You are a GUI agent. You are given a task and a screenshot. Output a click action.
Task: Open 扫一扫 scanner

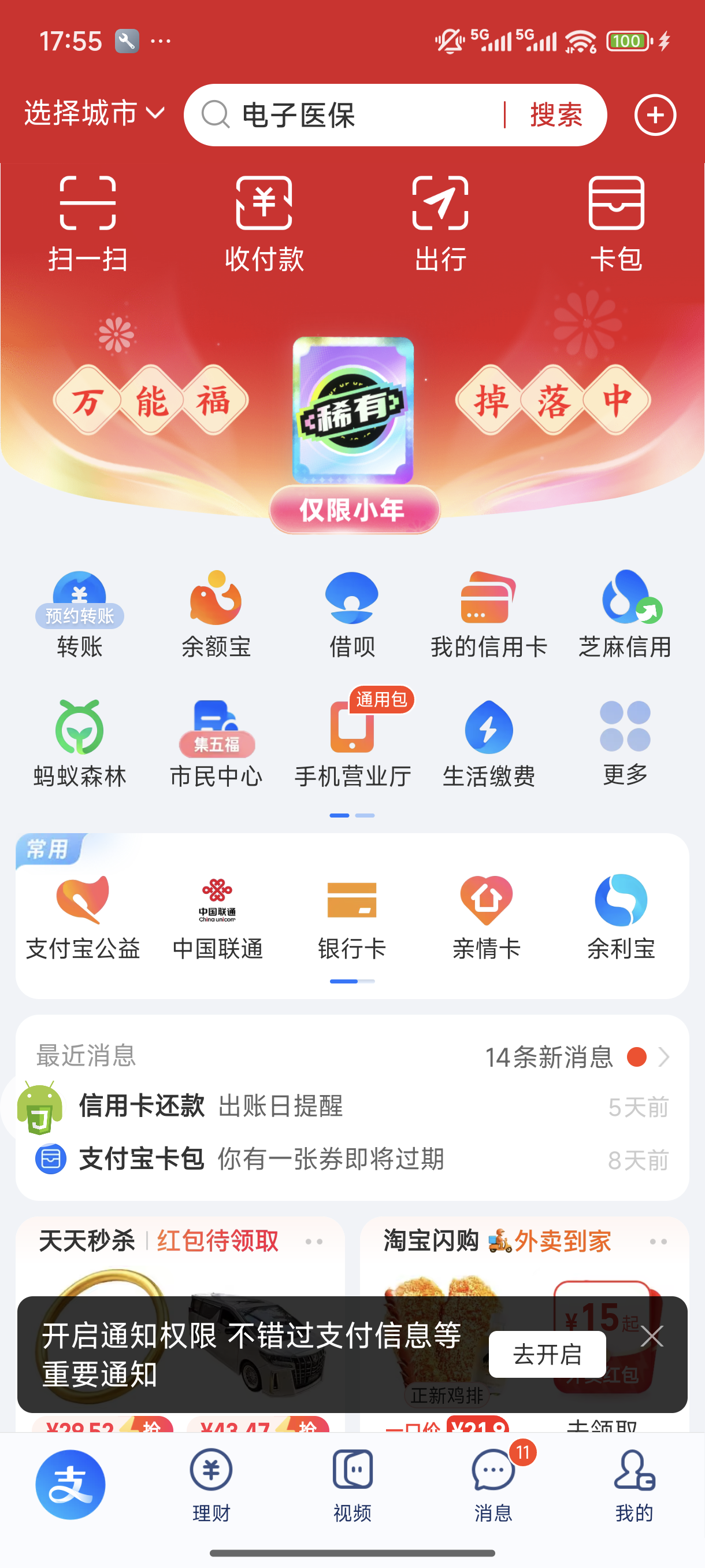[x=88, y=223]
